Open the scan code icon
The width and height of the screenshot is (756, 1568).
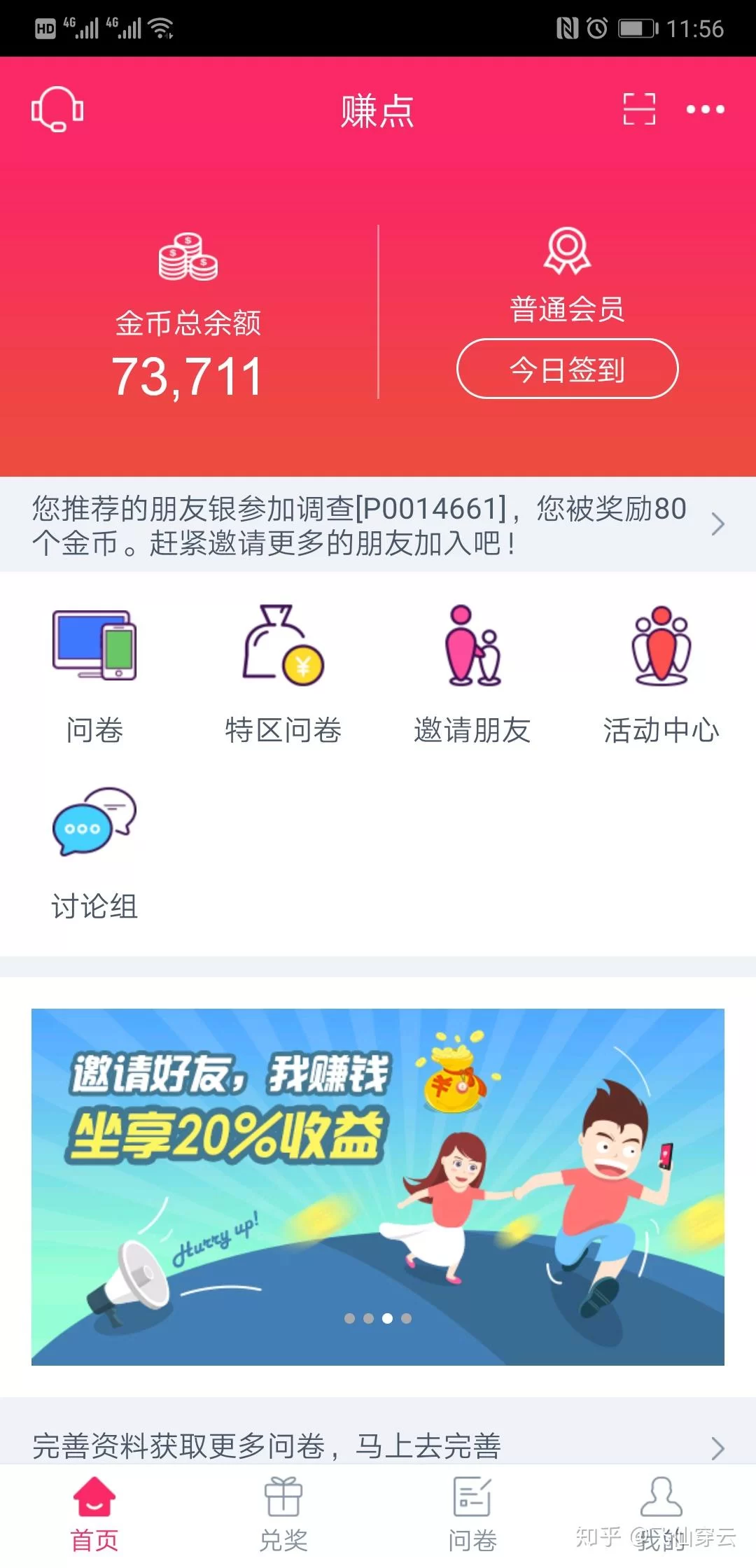pyautogui.click(x=639, y=109)
